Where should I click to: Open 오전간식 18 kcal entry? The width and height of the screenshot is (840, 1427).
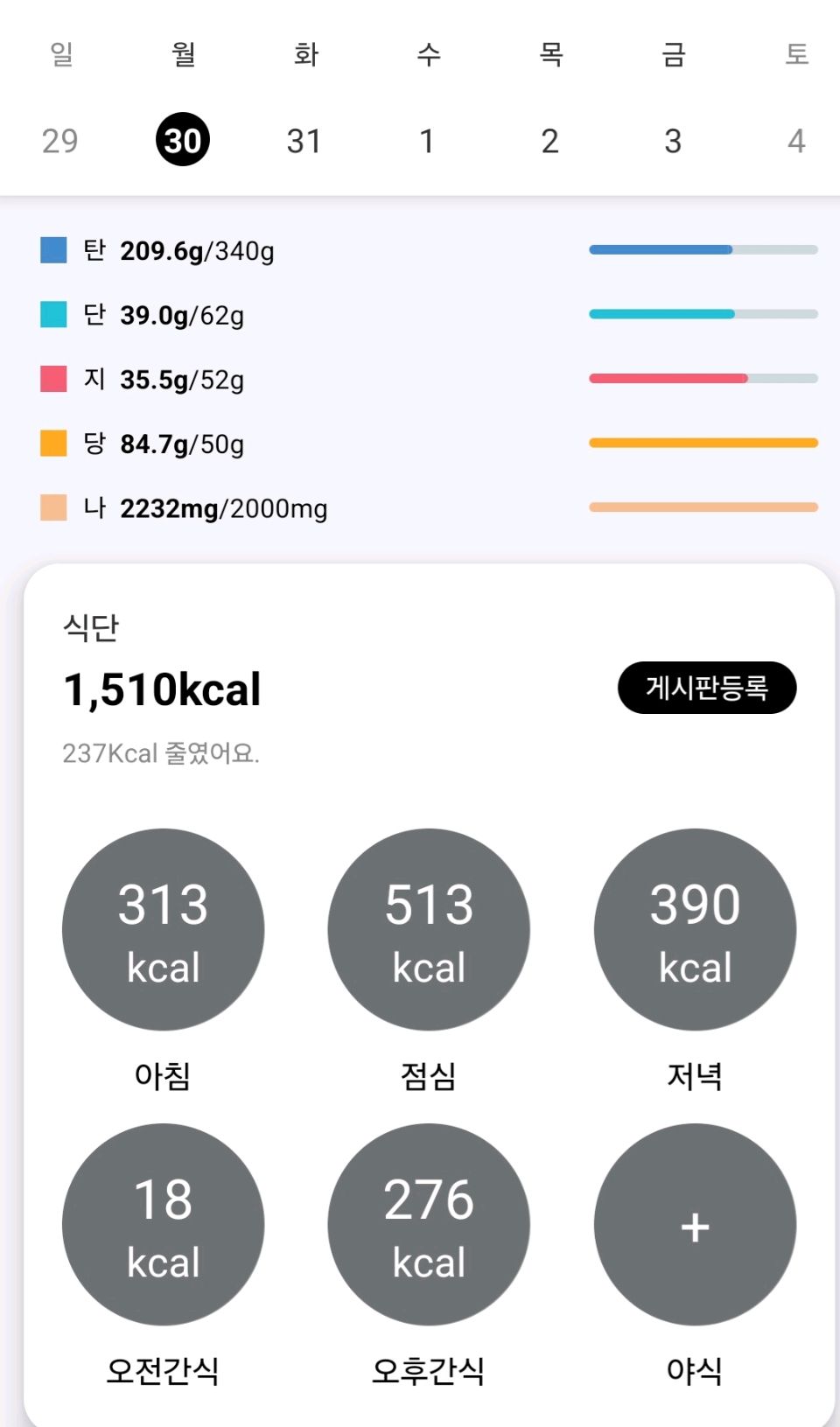pos(163,1224)
